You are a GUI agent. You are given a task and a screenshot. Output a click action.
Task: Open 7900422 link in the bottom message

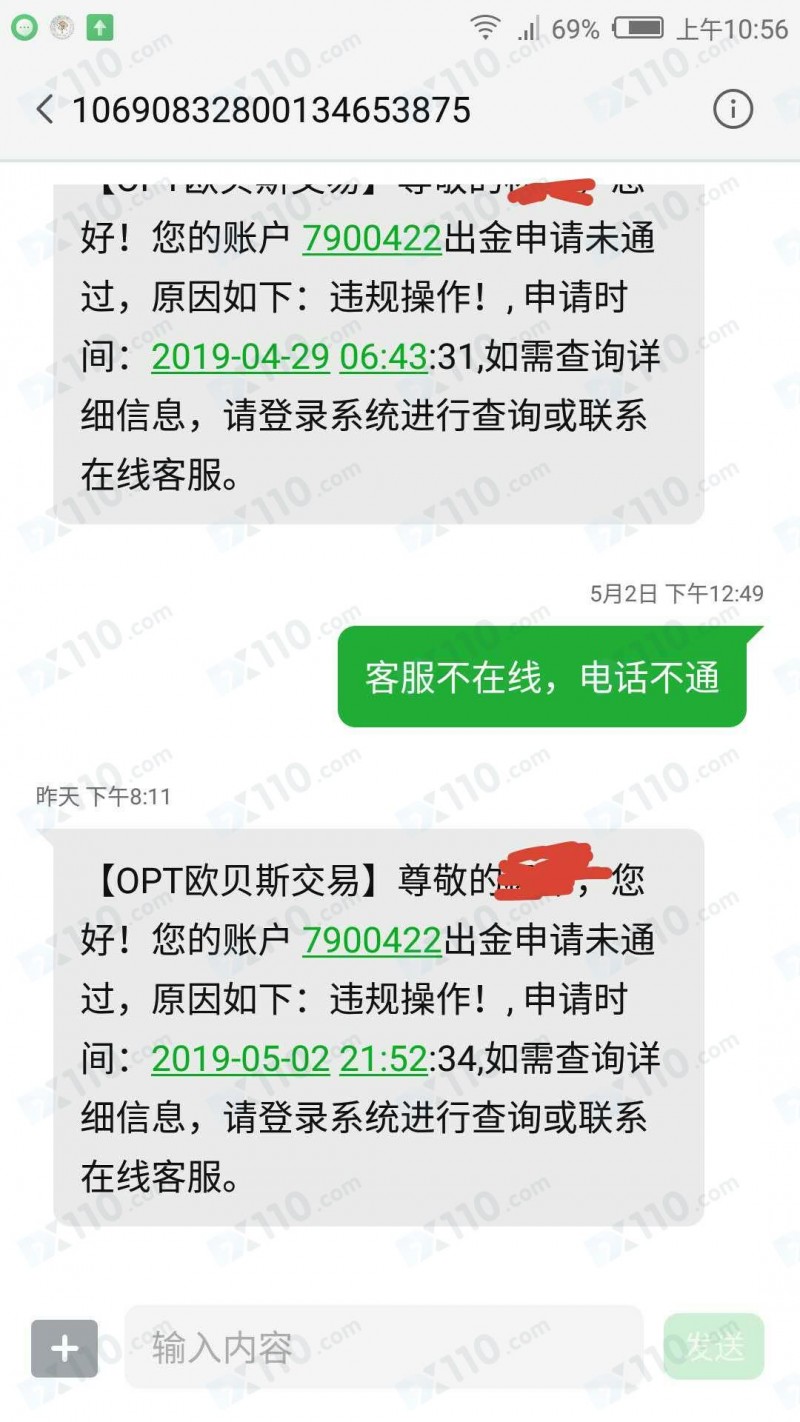pyautogui.click(x=372, y=941)
